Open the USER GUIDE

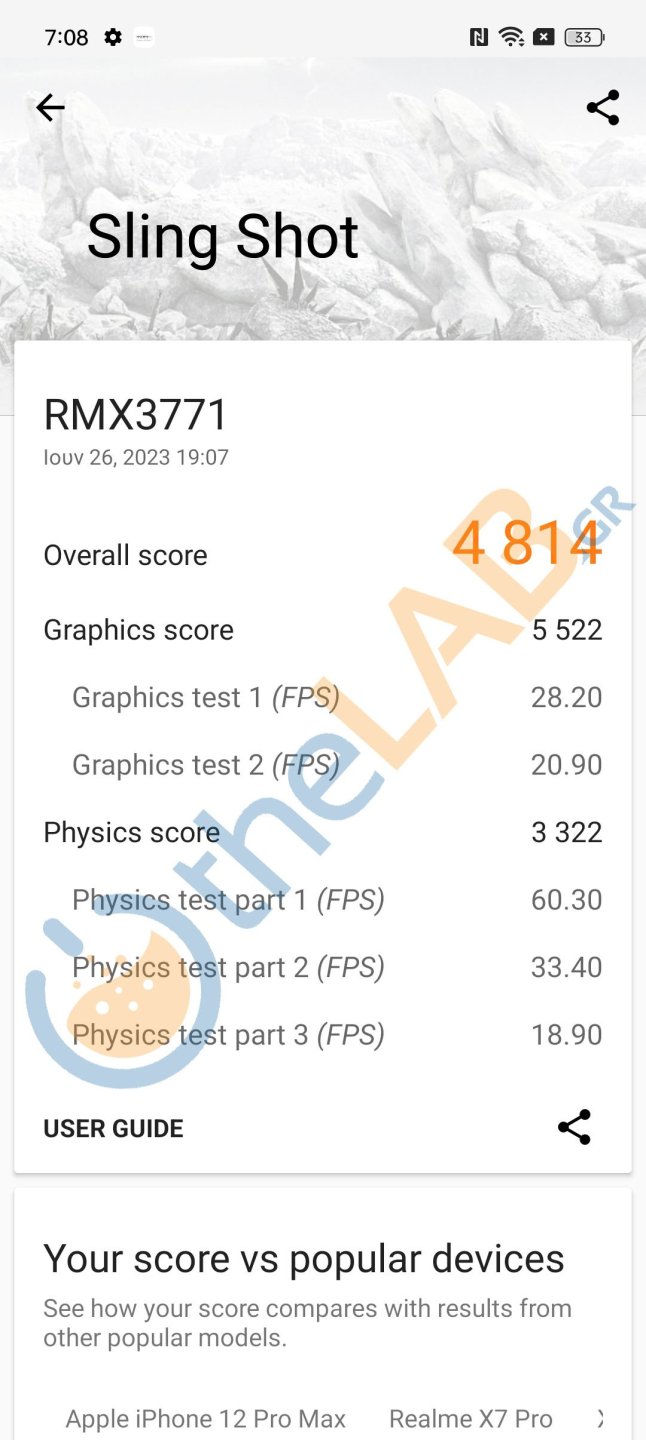click(113, 1128)
